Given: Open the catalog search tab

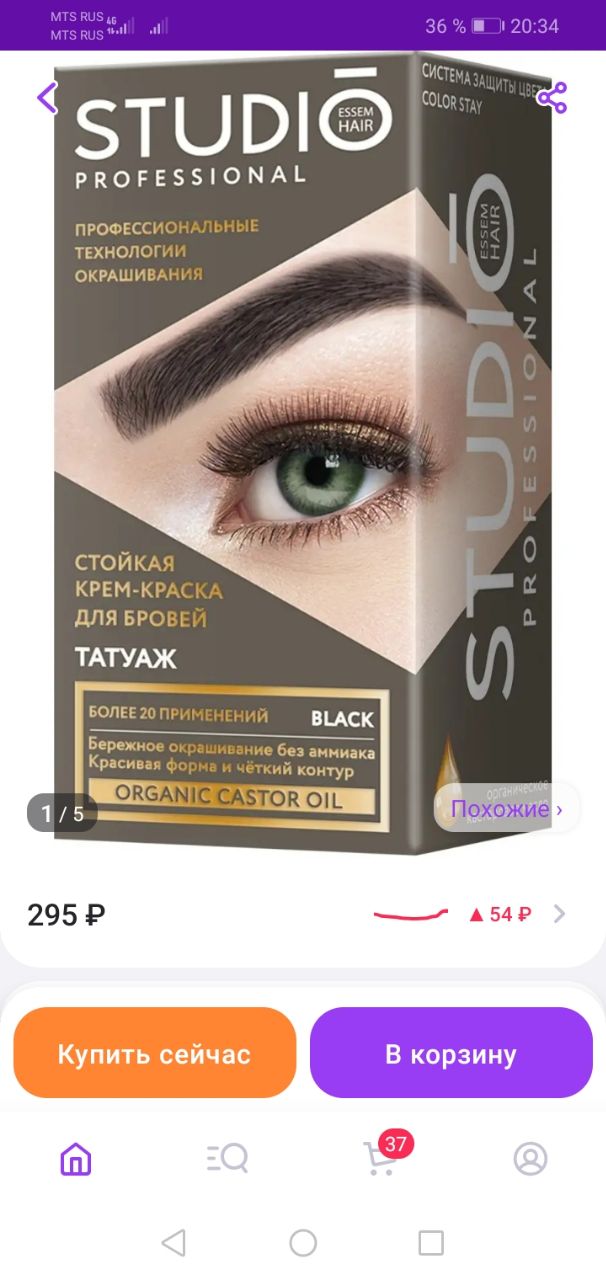Looking at the screenshot, I should point(227,1159).
